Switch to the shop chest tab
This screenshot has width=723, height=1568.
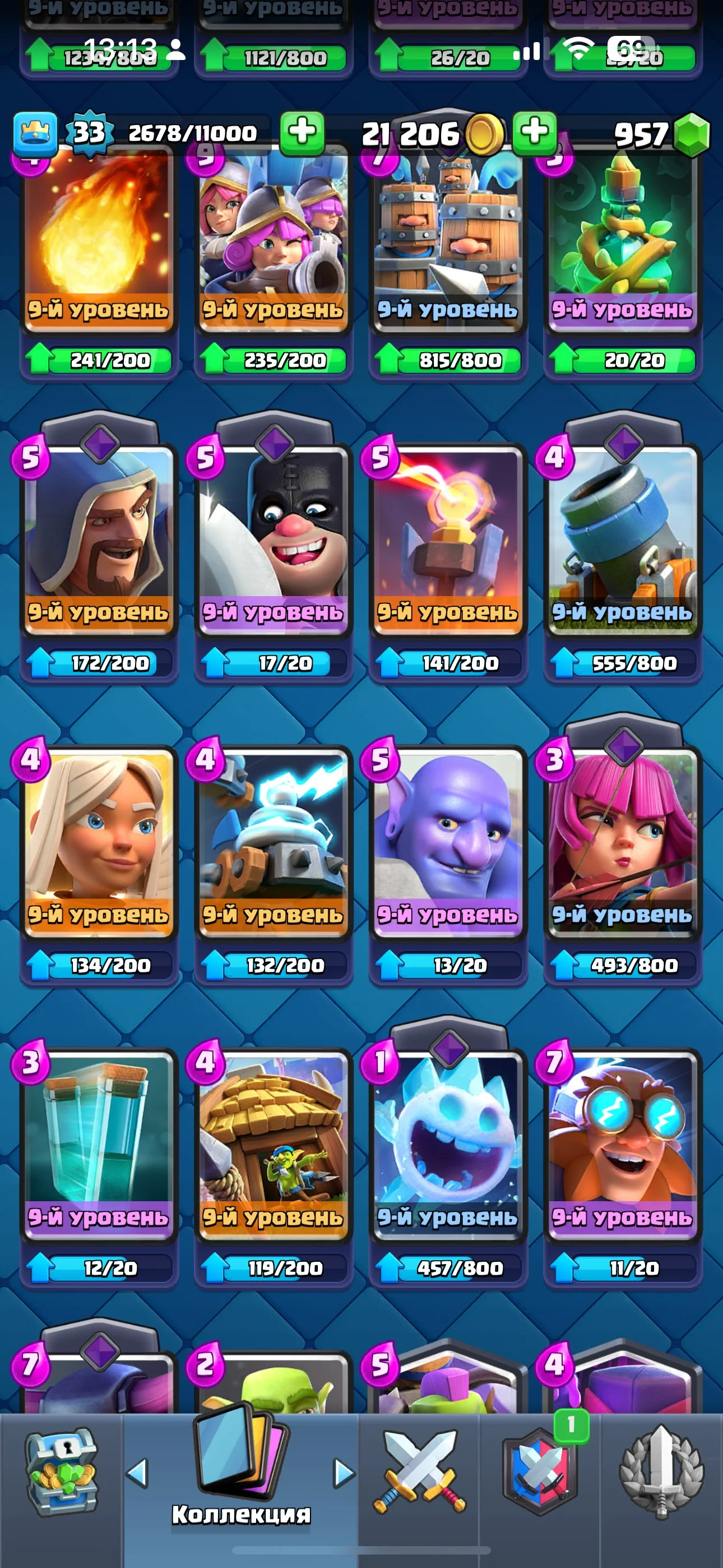[x=61, y=1473]
